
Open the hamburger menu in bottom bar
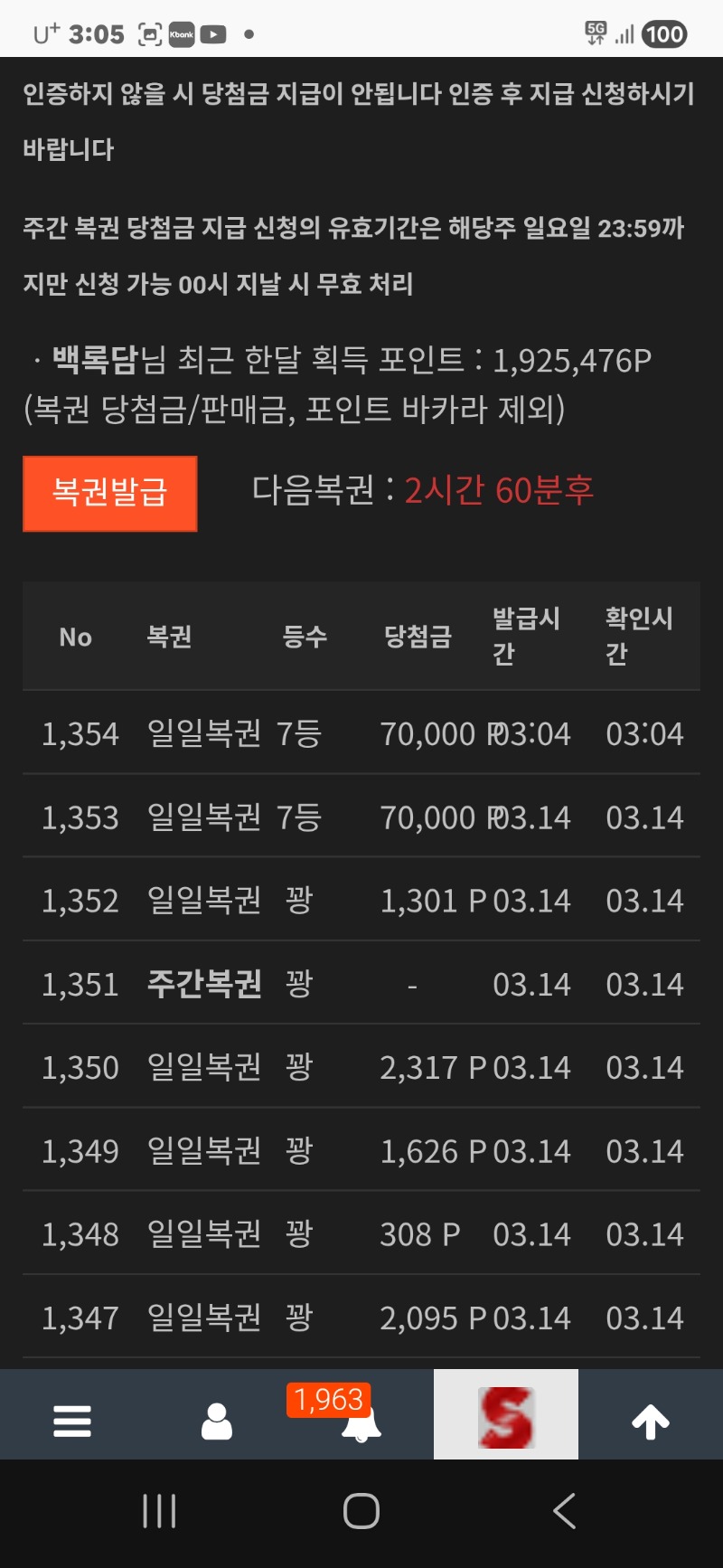click(70, 1422)
